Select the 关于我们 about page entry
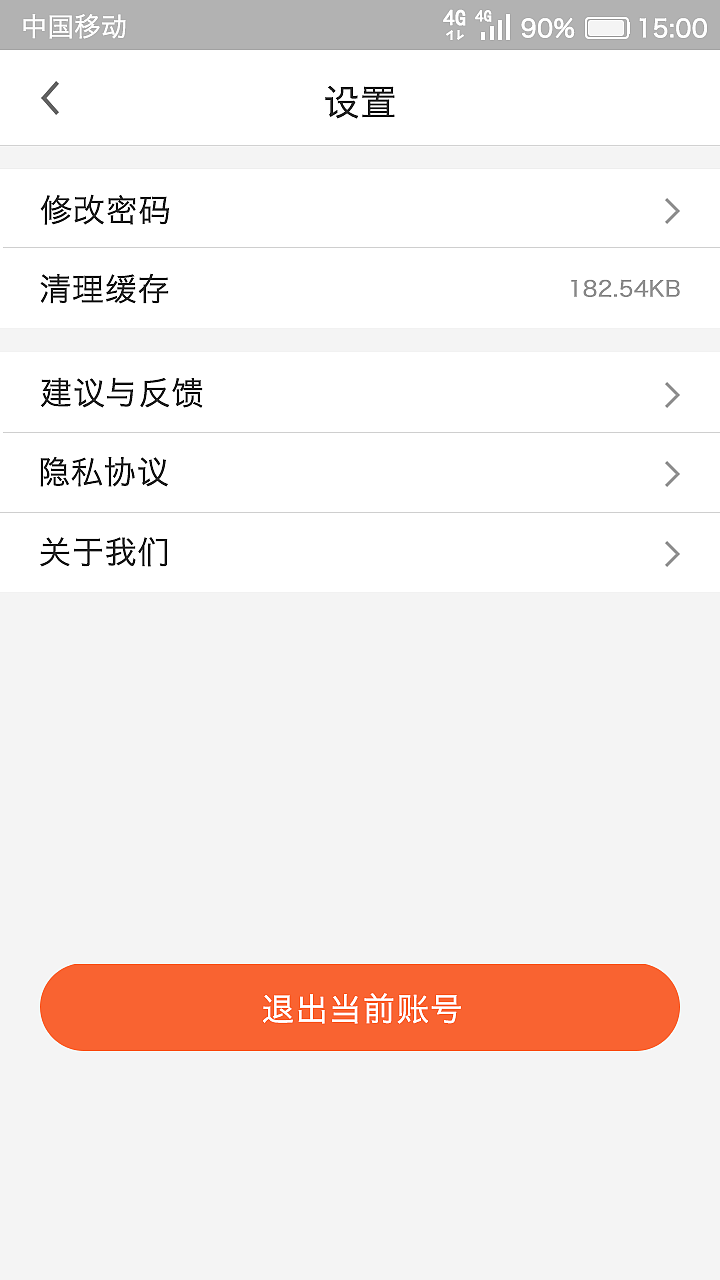Viewport: 720px width, 1280px height. coord(105,553)
